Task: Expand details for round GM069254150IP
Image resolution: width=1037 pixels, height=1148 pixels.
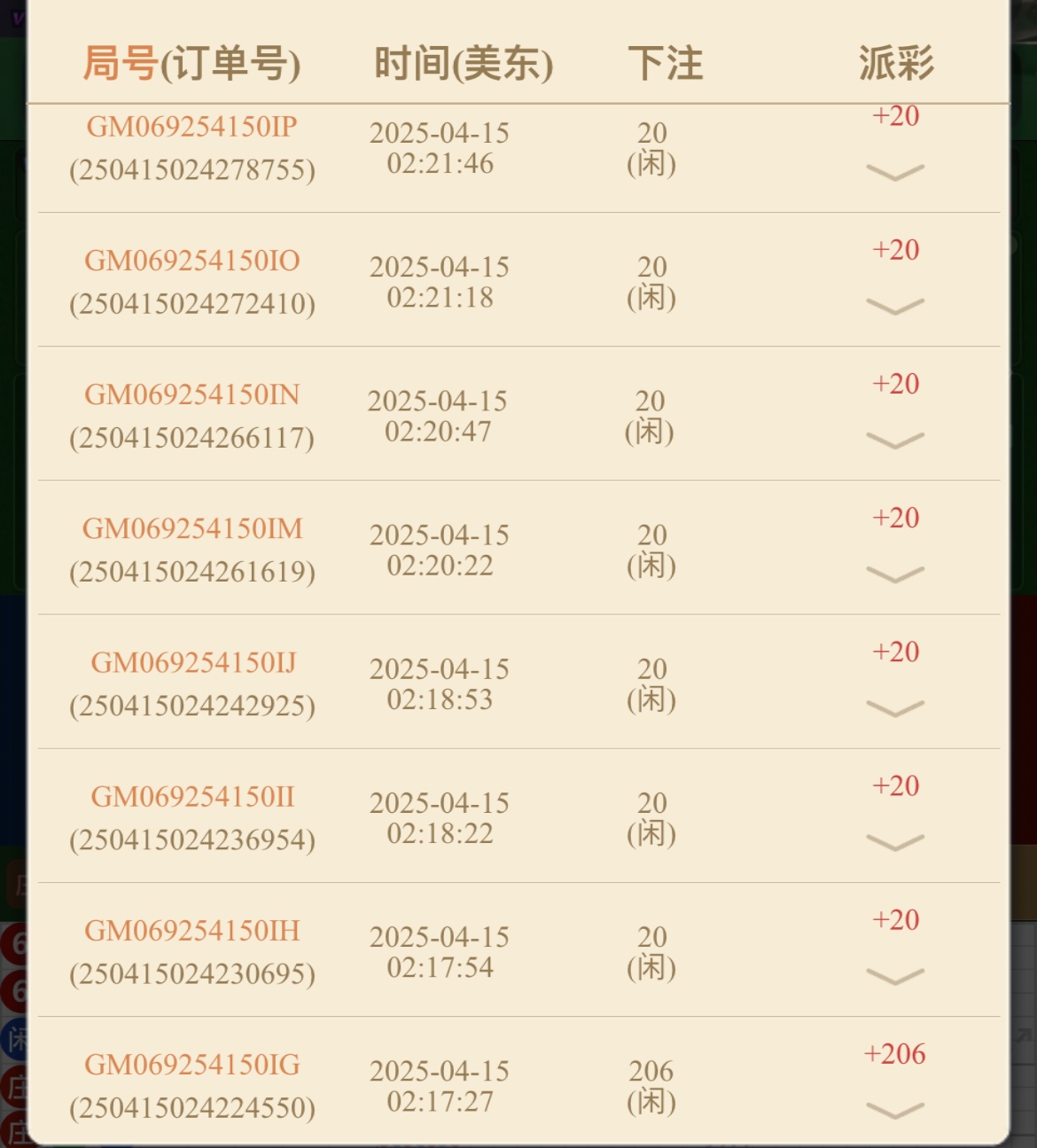Action: [894, 172]
